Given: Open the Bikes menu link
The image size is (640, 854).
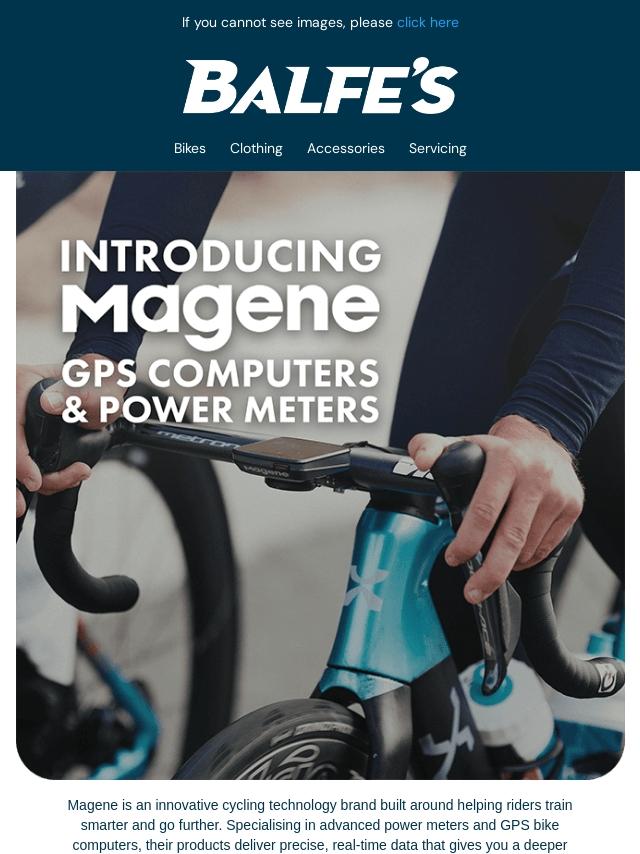Looking at the screenshot, I should click(190, 148).
